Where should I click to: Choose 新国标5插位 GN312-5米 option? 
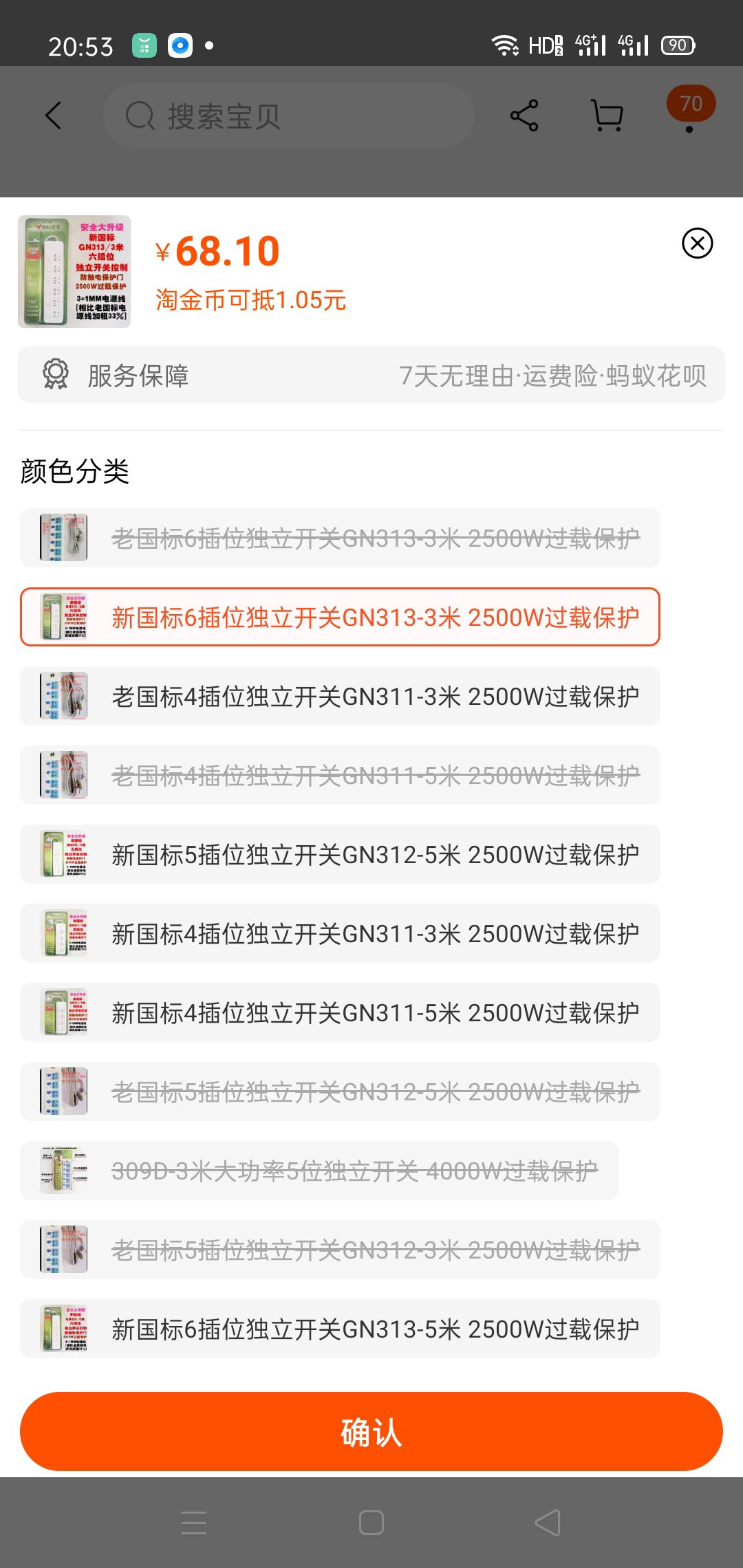point(340,854)
